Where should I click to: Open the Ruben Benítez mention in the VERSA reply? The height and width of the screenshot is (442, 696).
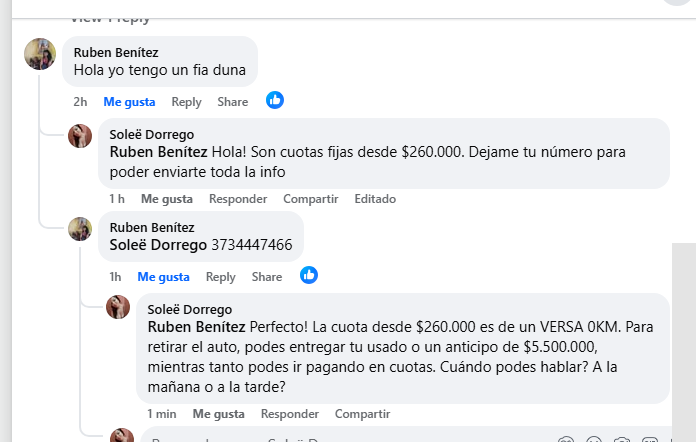coord(196,326)
